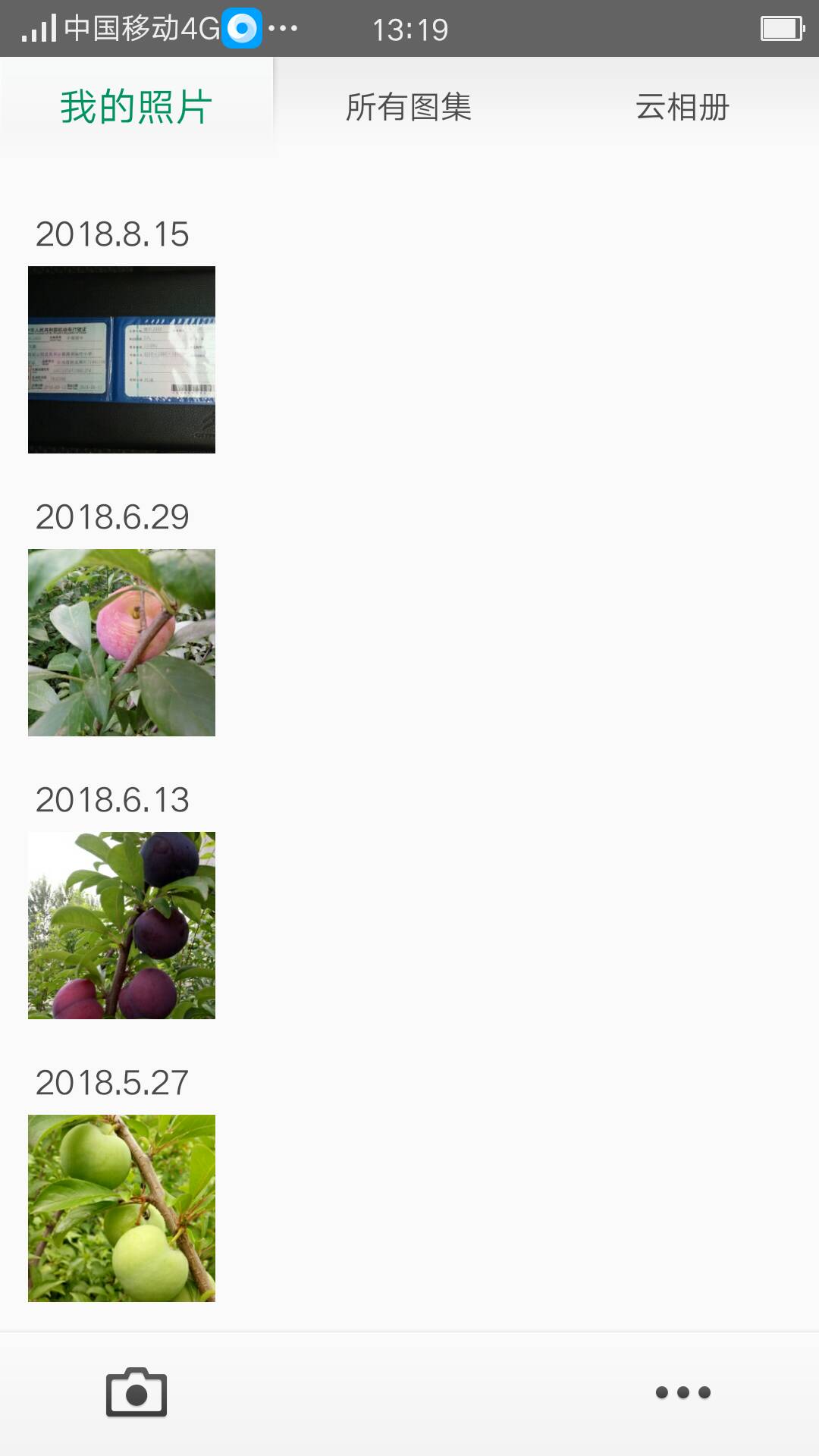Switch to the 云相册 tab
This screenshot has height=1456, width=819.
click(x=682, y=107)
